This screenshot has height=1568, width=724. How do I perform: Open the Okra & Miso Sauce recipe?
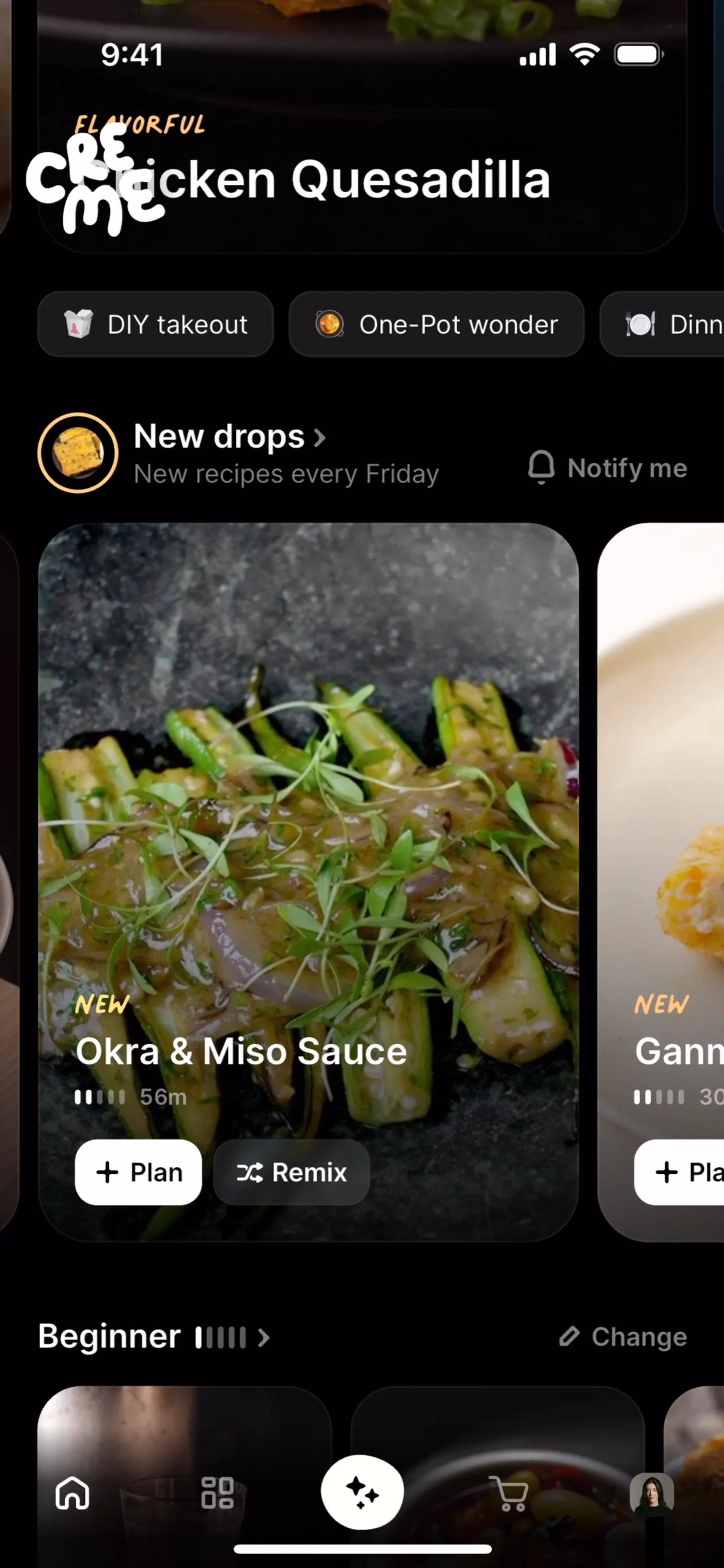[307, 822]
